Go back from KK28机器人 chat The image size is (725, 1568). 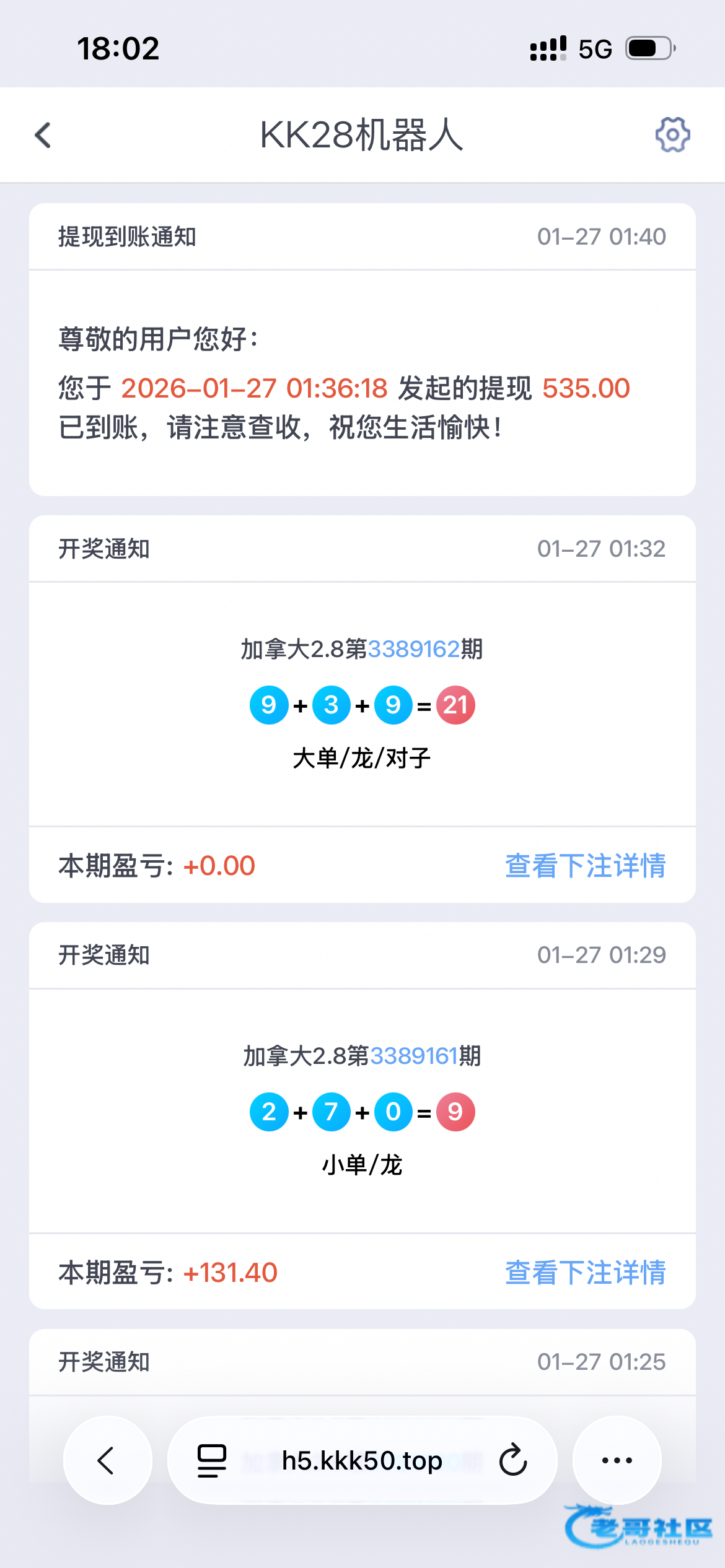click(43, 135)
